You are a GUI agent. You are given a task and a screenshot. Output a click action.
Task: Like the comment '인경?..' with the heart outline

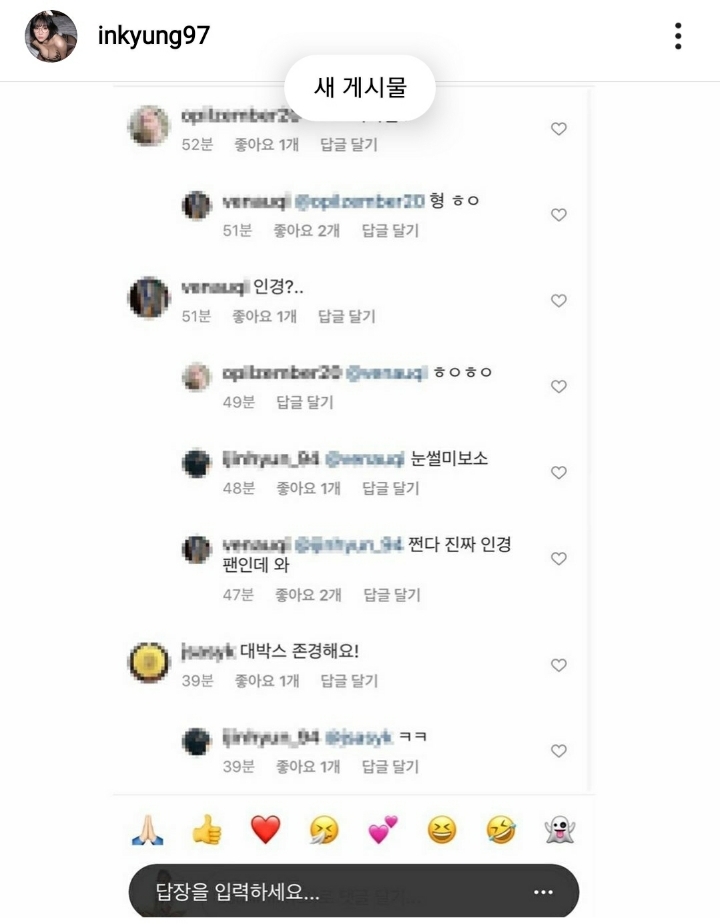click(x=558, y=300)
